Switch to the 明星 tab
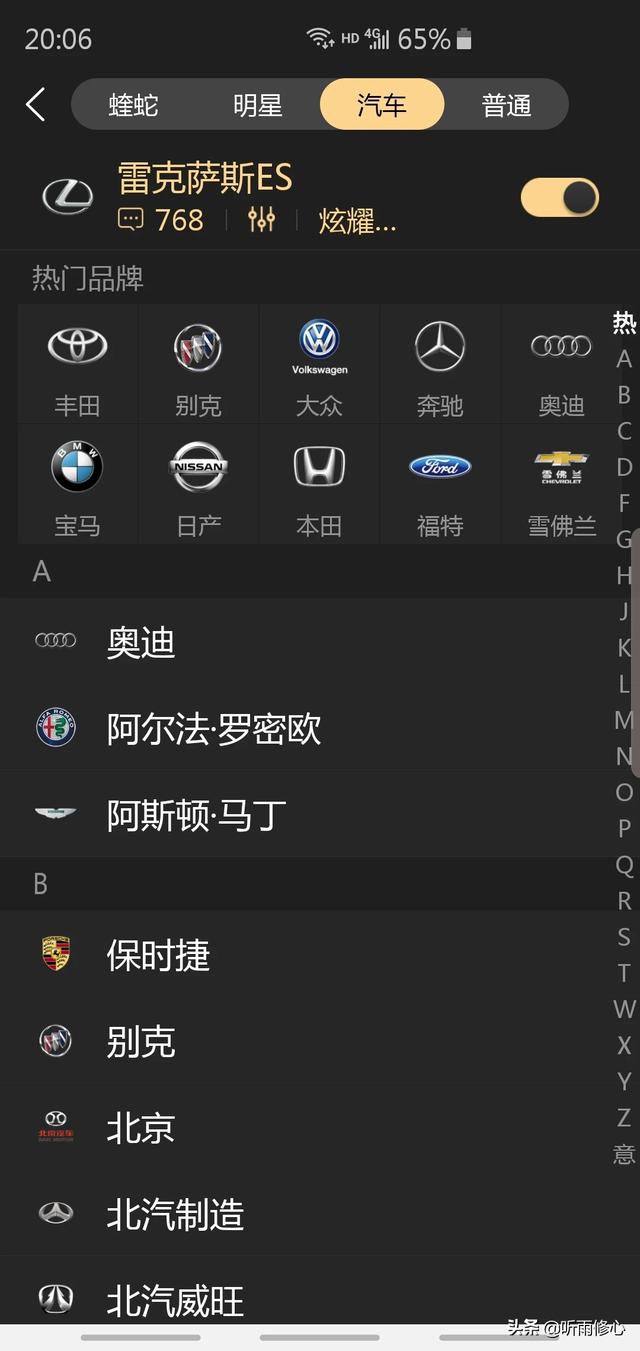 258,105
